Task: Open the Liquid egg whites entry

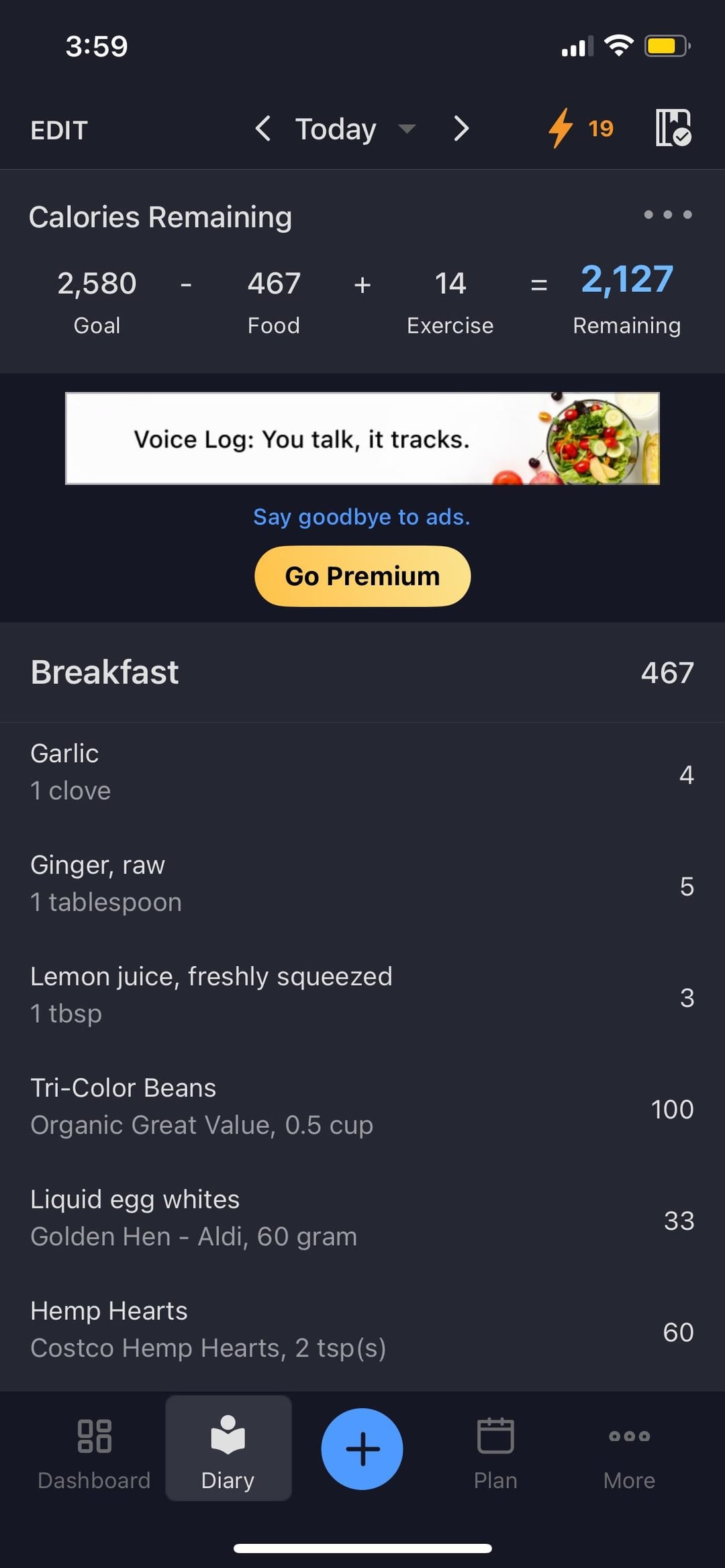Action: [362, 1218]
